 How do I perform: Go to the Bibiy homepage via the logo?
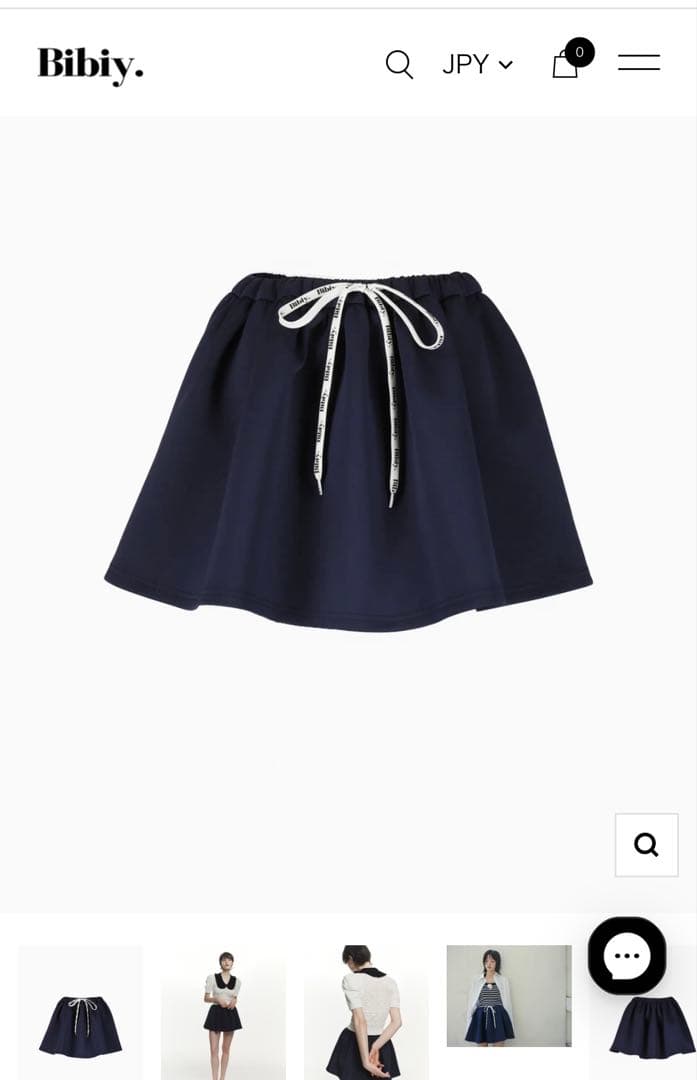tap(90, 65)
